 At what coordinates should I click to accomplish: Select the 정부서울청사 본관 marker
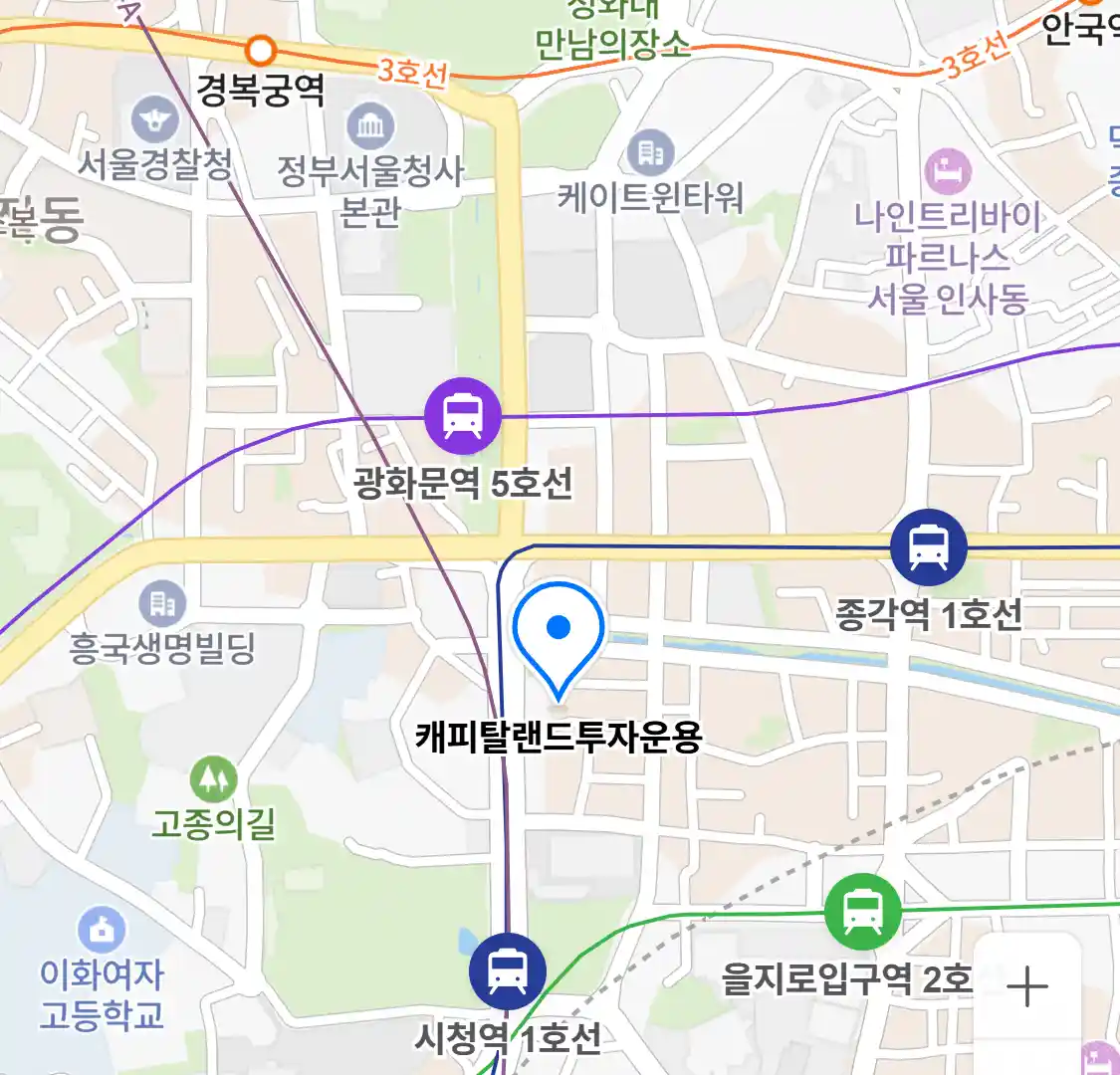(x=370, y=126)
